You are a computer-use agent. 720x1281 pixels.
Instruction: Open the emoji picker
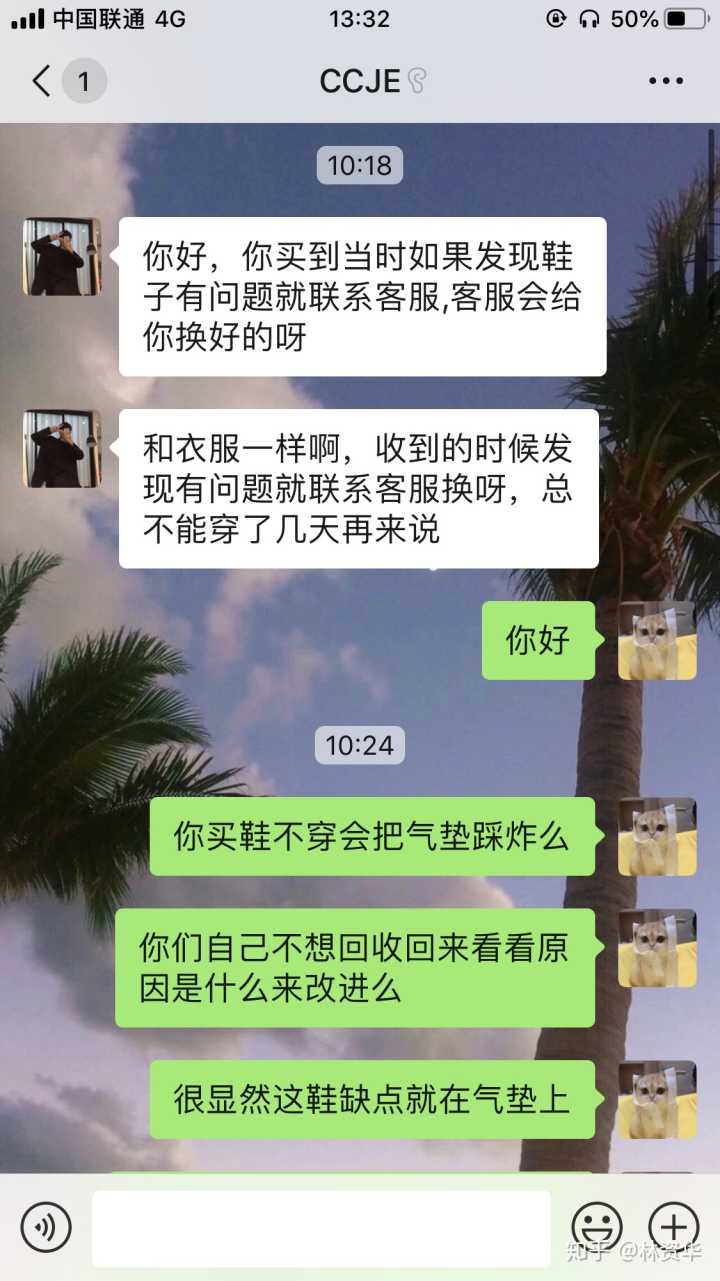(596, 1226)
